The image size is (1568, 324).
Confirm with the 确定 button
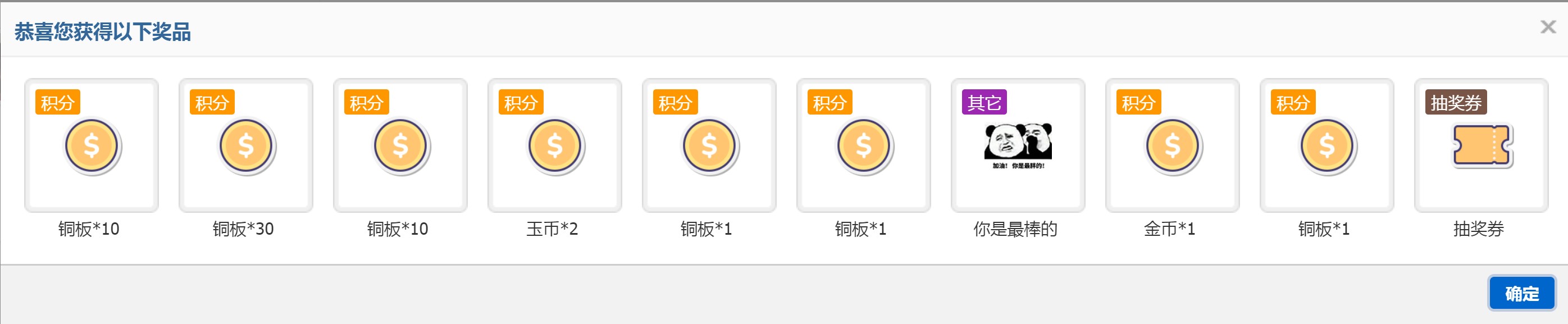click(x=1521, y=294)
